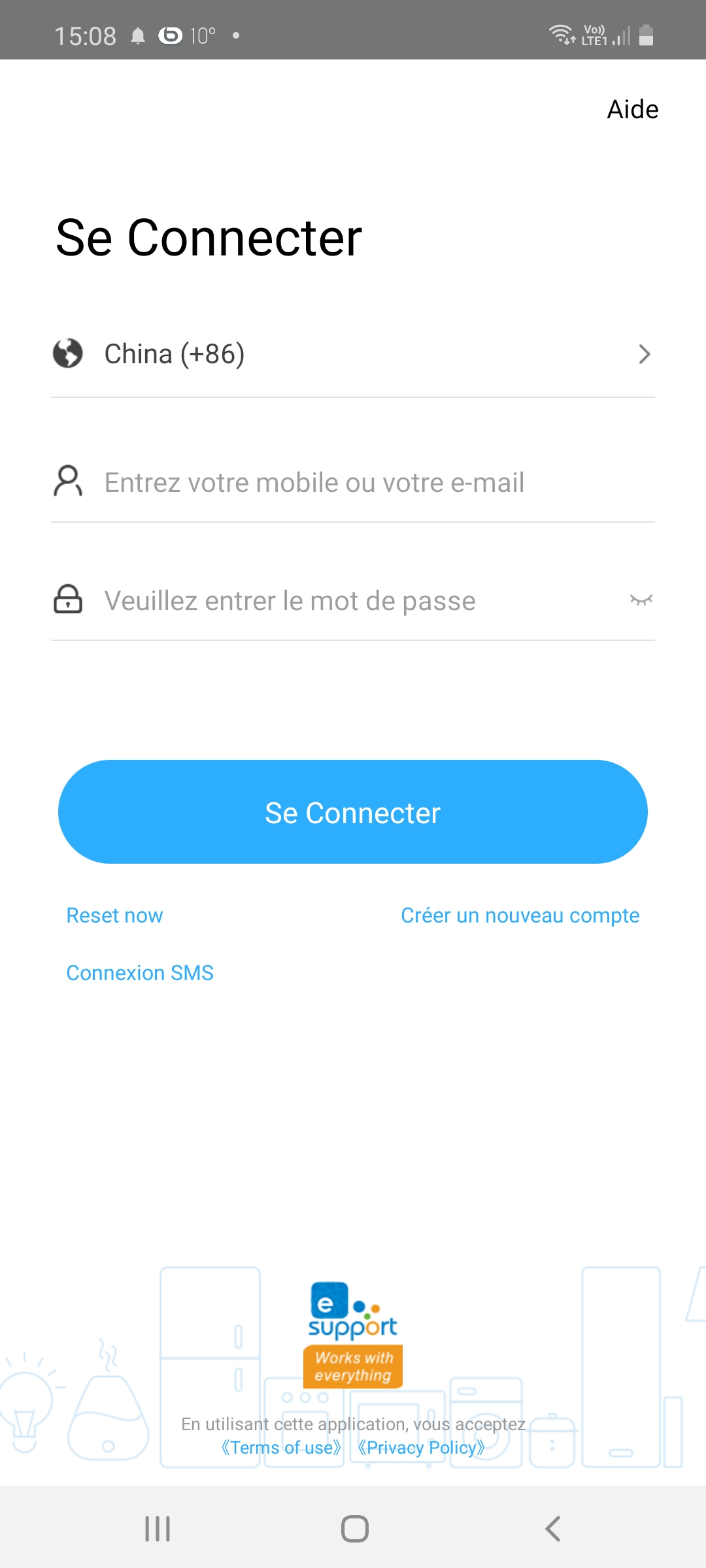Tap Reset now
Viewport: 706px width, 1568px height.
[x=114, y=915]
